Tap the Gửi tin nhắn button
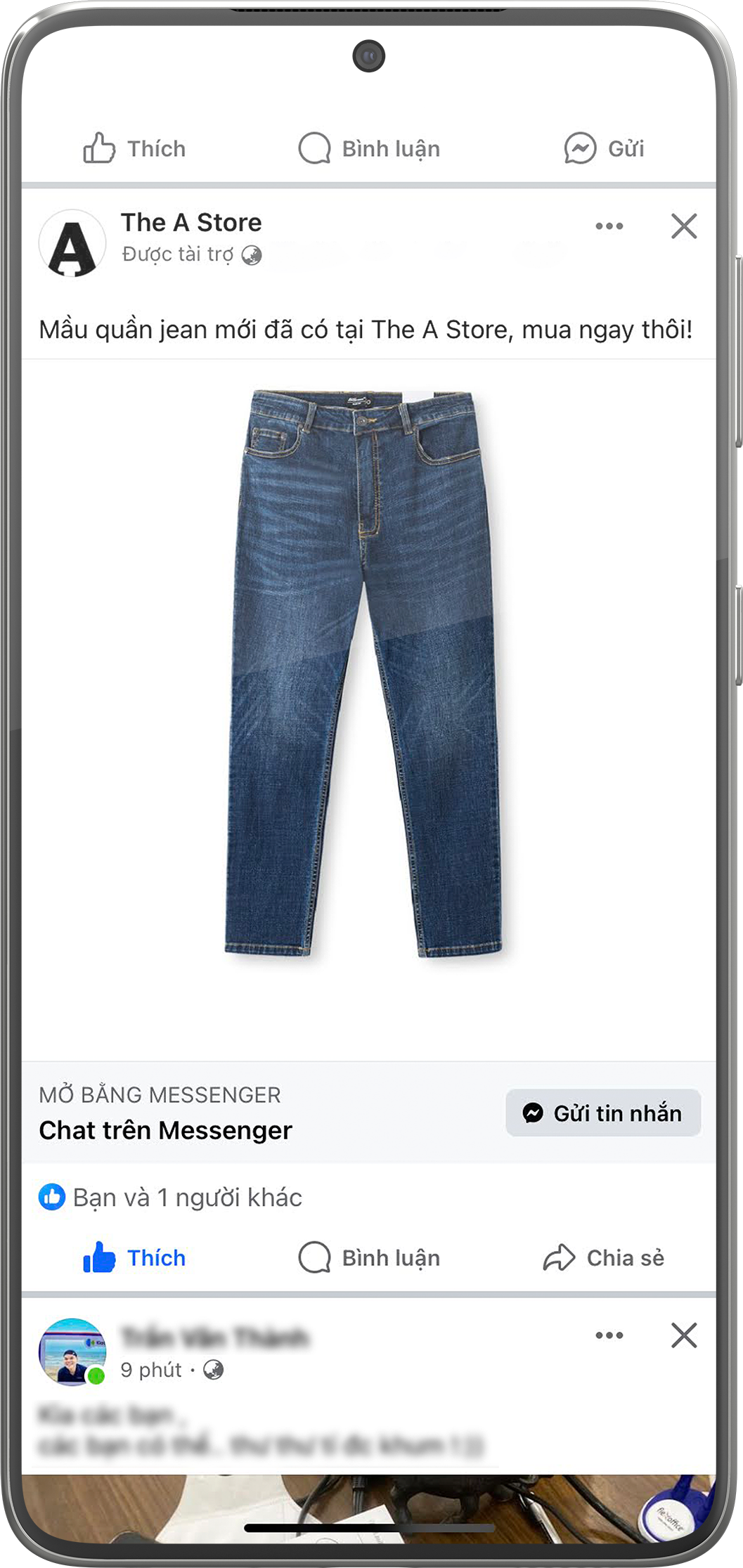743x1568 pixels. (603, 1113)
